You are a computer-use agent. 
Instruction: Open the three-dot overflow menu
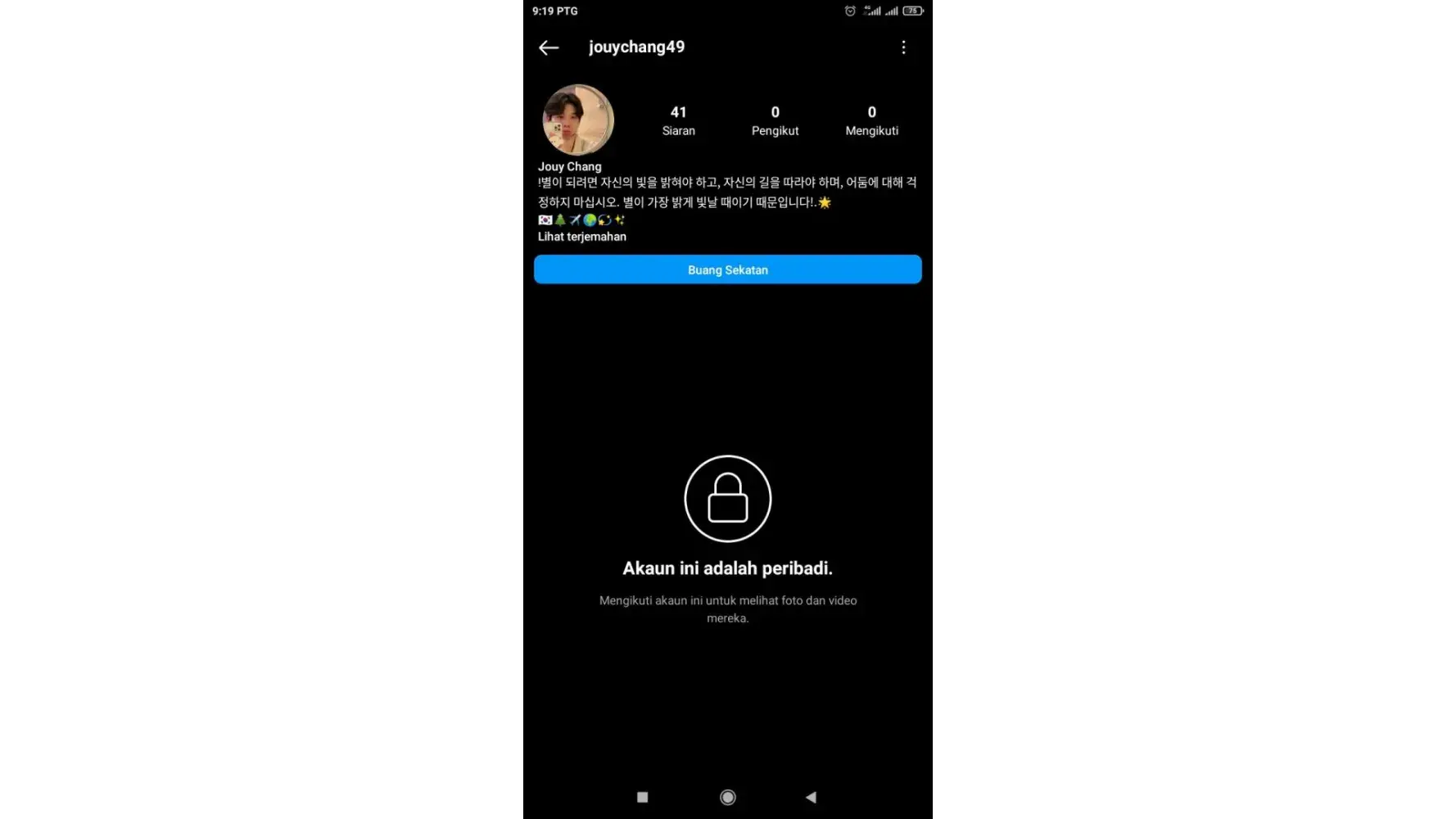click(903, 48)
